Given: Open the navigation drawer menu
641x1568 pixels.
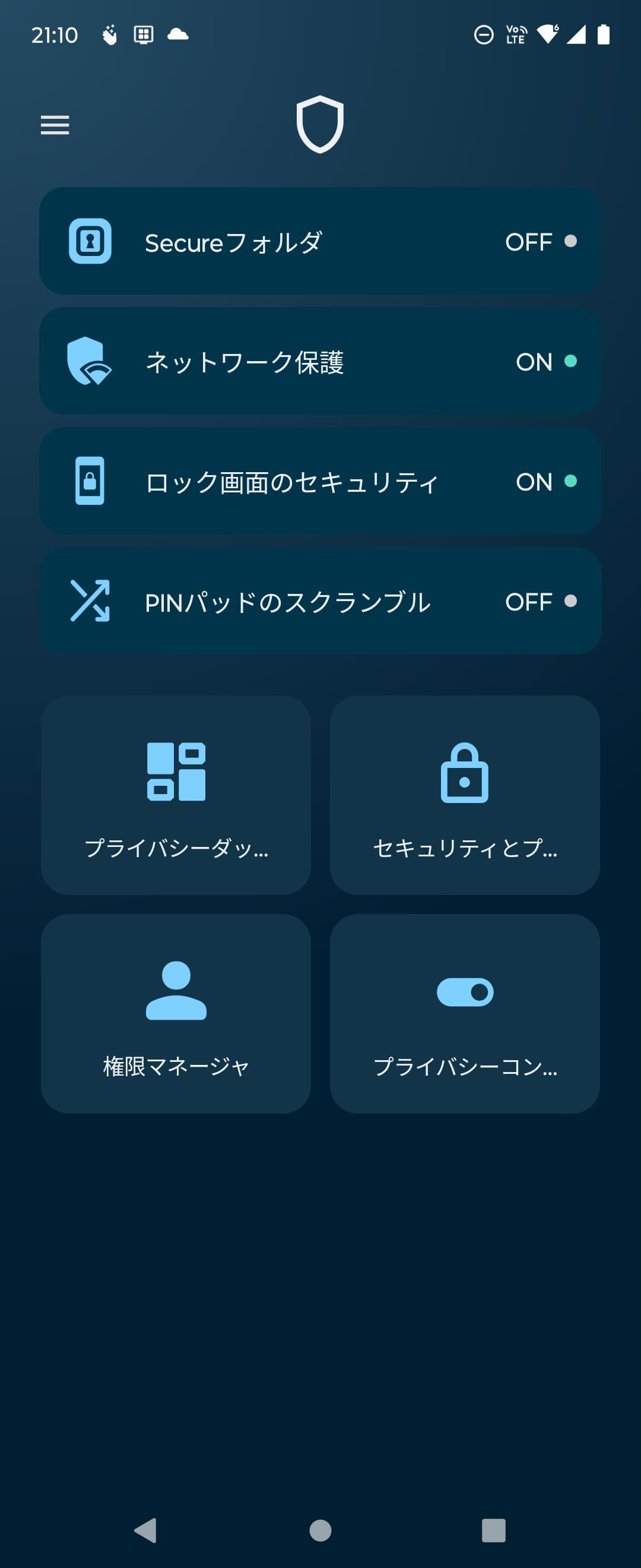Looking at the screenshot, I should (x=55, y=125).
